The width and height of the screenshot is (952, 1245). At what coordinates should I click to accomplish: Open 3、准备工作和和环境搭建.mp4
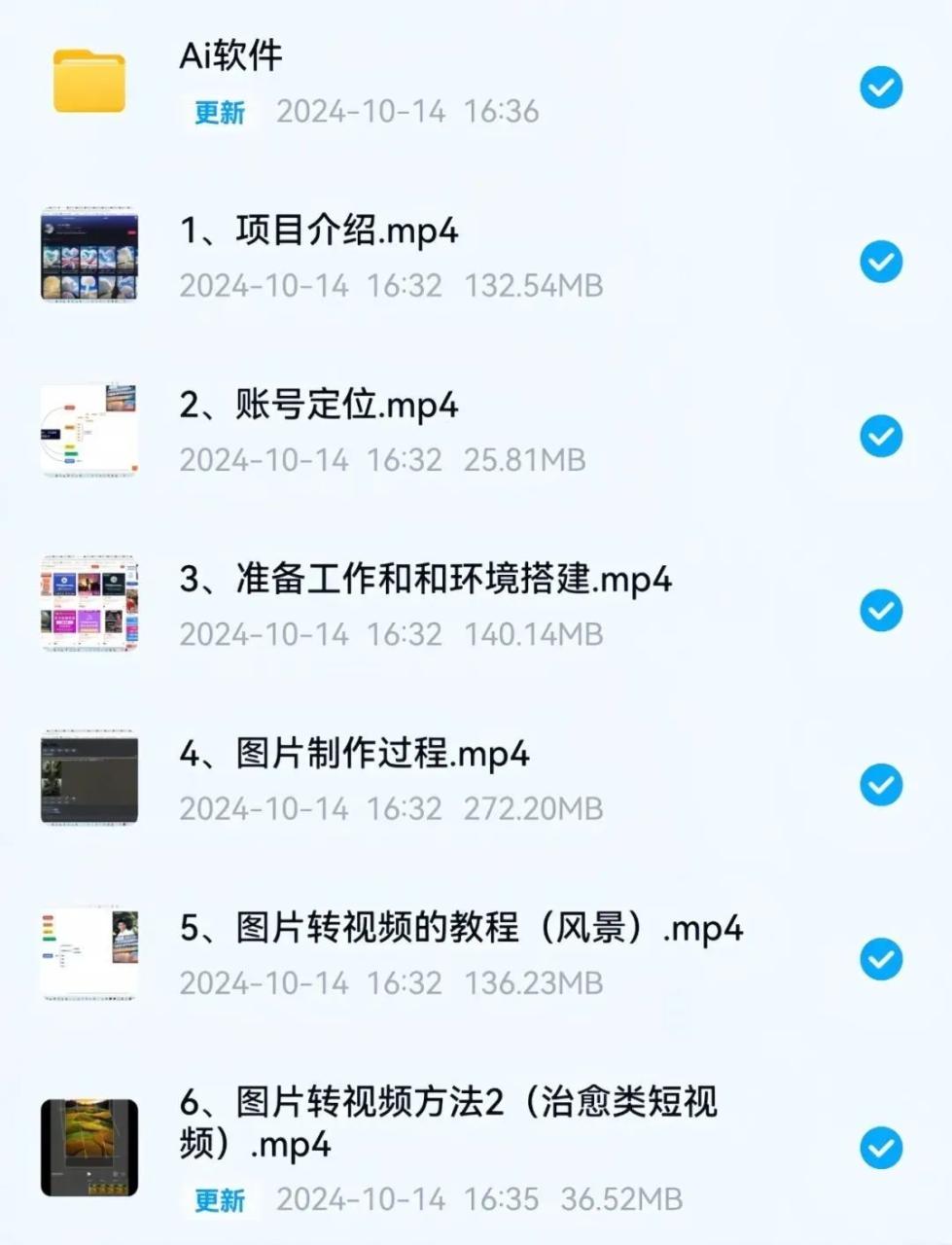(x=425, y=580)
